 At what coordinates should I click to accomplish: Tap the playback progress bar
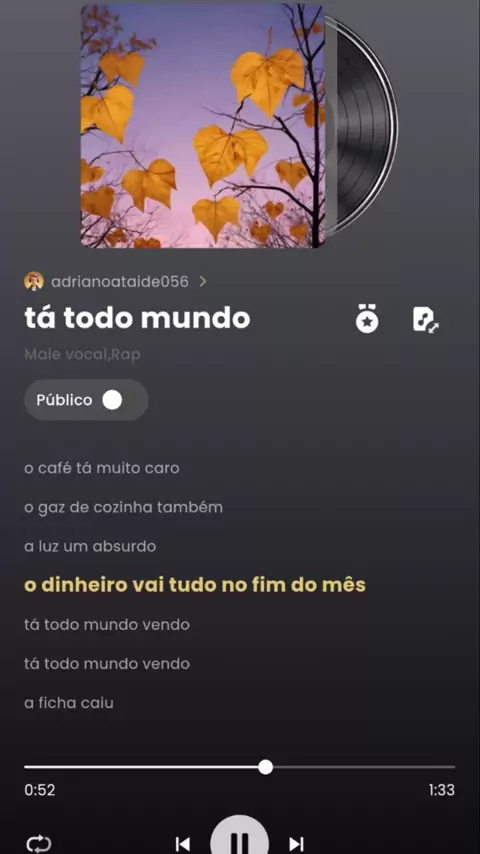coord(240,767)
